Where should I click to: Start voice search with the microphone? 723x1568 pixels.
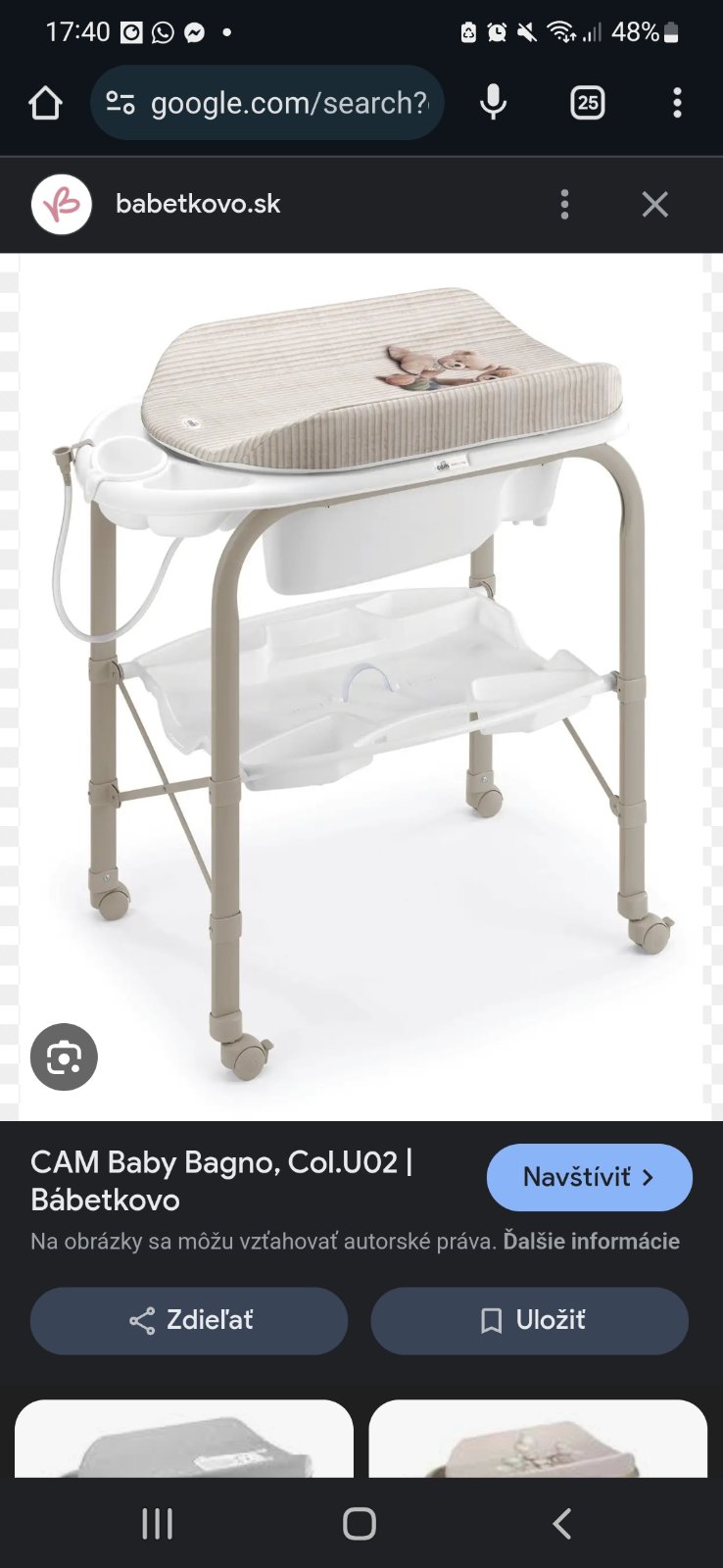pyautogui.click(x=493, y=103)
